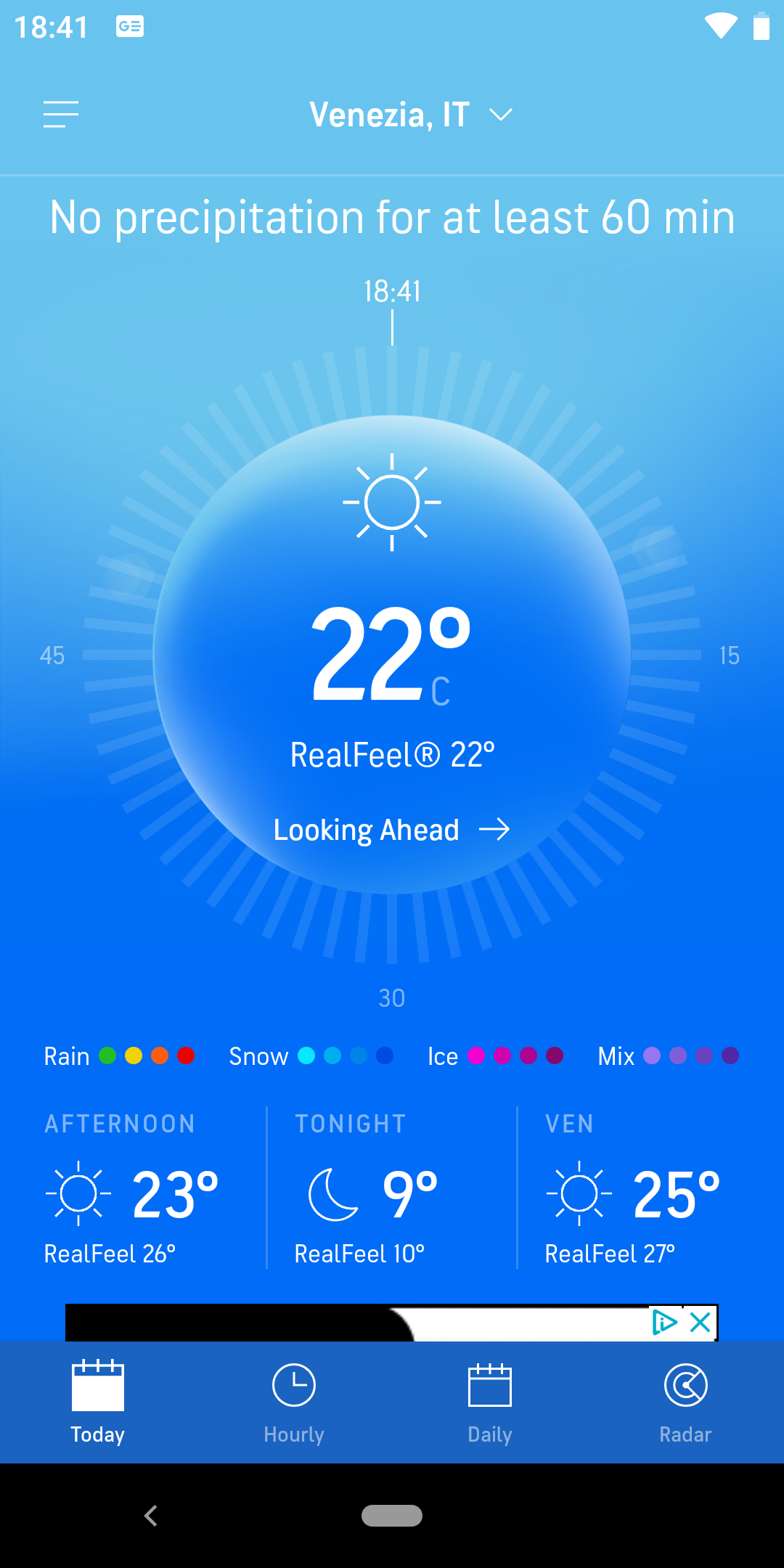
Task: Tap Looking Ahead arrow link
Action: coord(392,830)
